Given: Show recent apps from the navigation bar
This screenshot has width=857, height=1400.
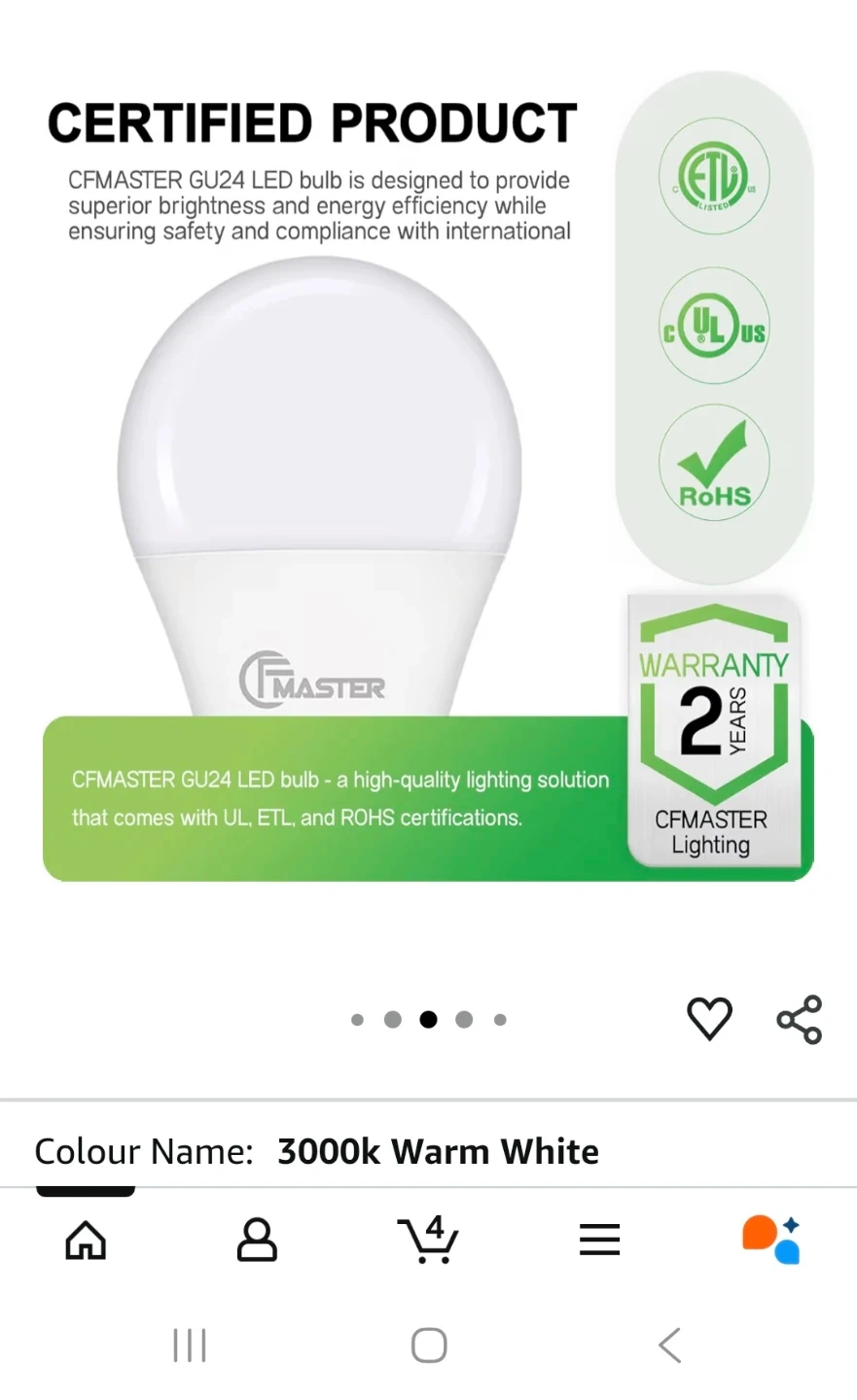Looking at the screenshot, I should tap(189, 1347).
